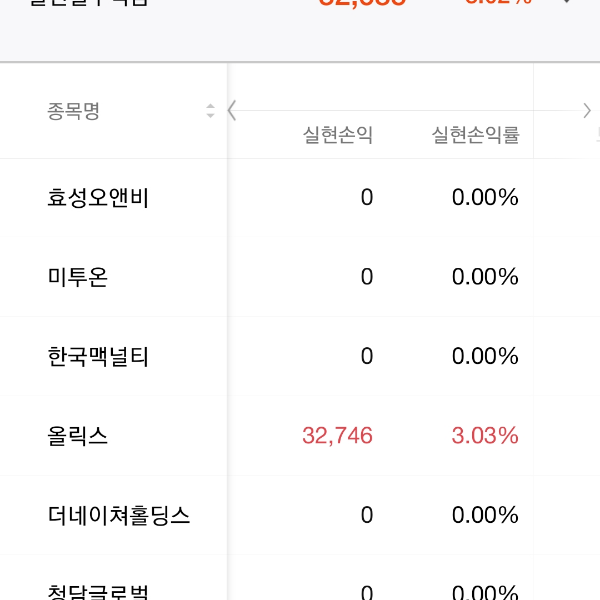The width and height of the screenshot is (600, 600).
Task: Open the 한국맥널티 stock row
Action: 98,357
